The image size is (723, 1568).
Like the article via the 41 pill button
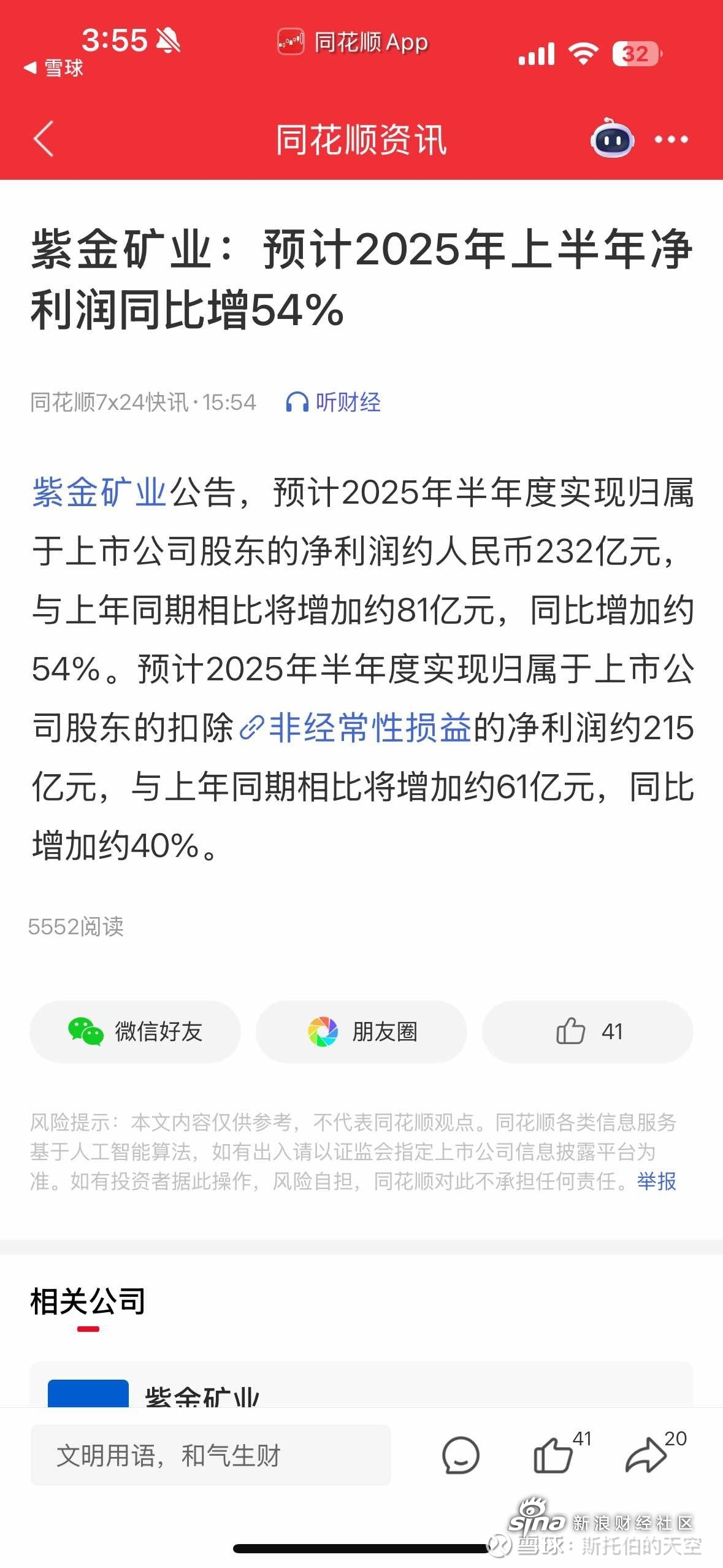click(x=587, y=1031)
